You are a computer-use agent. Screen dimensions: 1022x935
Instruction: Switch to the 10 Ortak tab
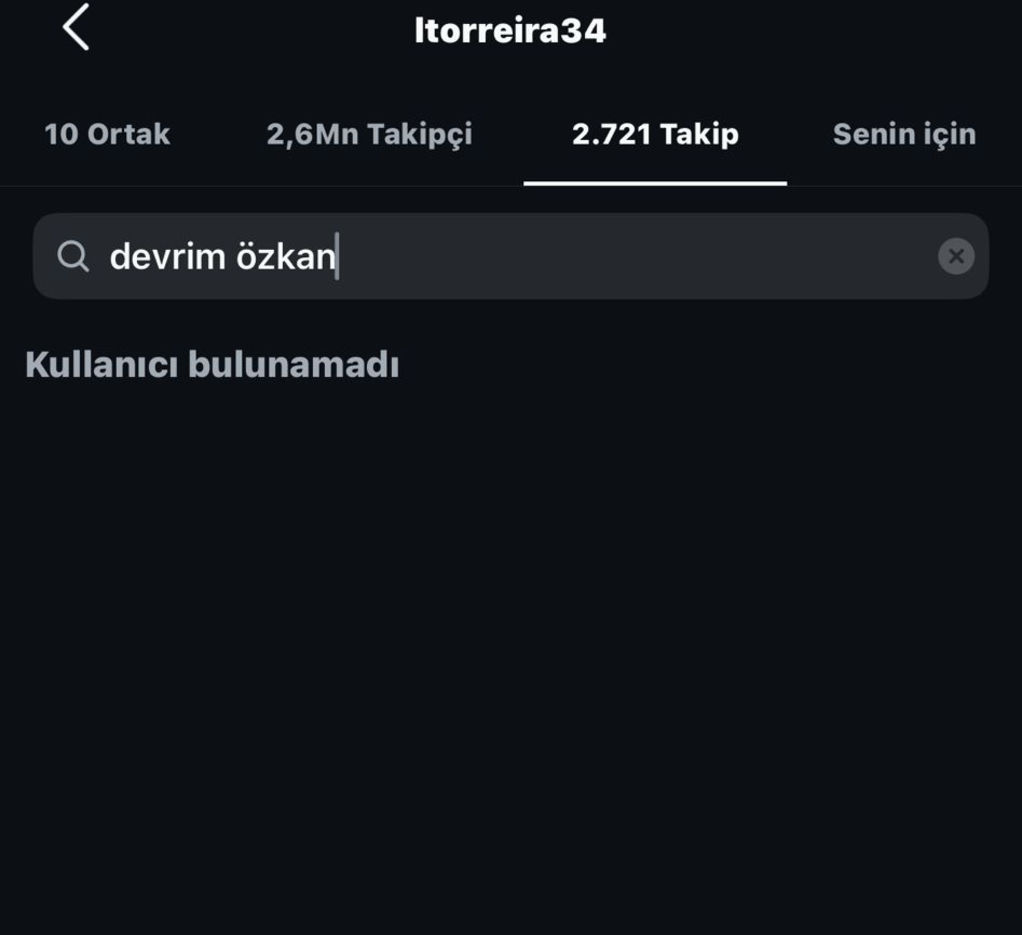point(107,134)
